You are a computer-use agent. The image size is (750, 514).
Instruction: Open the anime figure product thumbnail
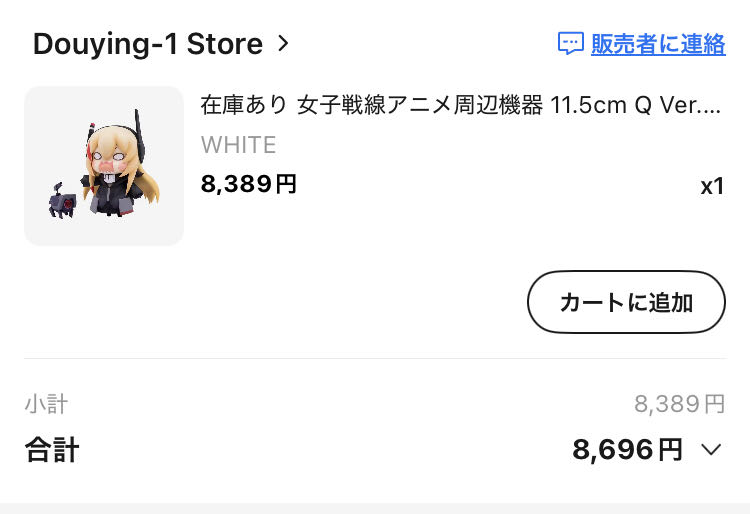click(104, 166)
